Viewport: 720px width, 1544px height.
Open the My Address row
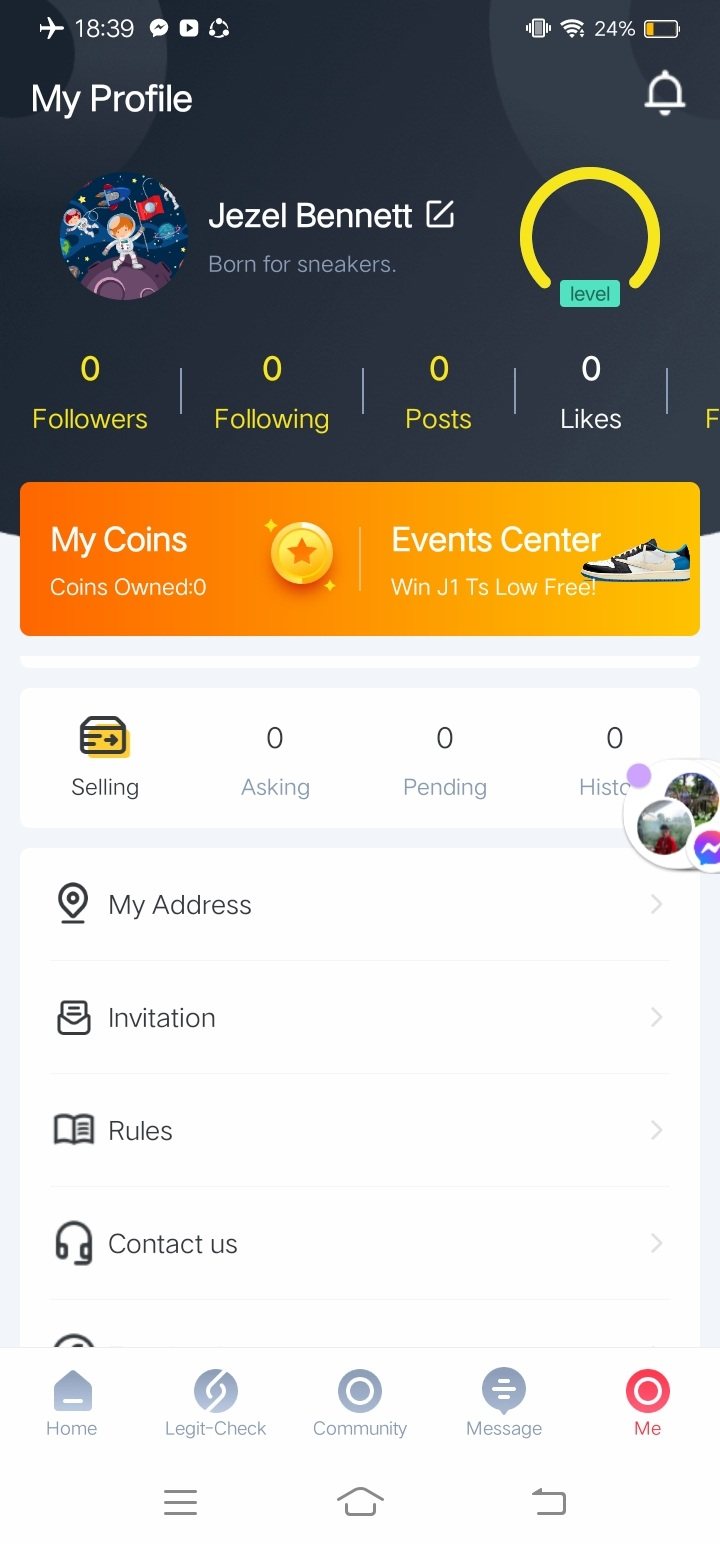360,905
